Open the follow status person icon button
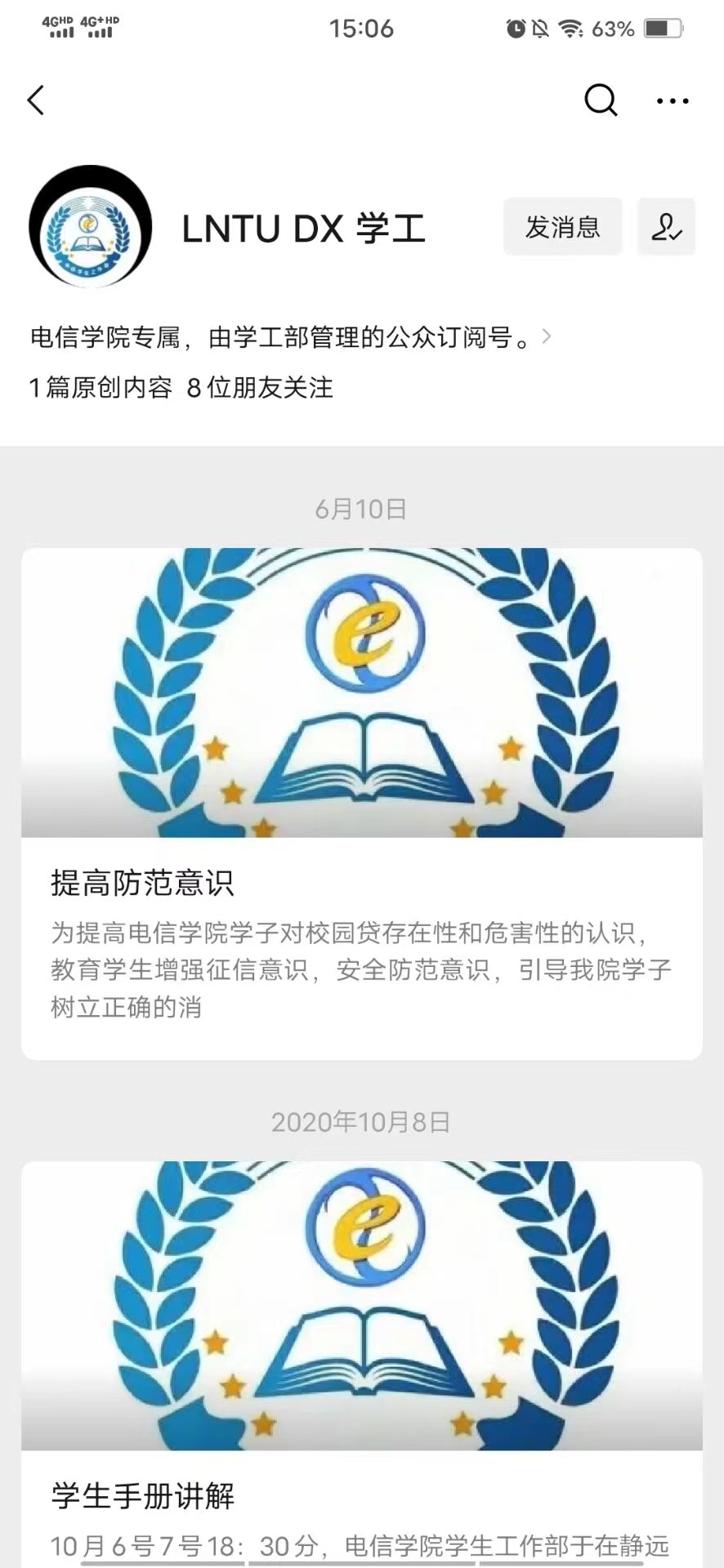The width and height of the screenshot is (724, 1568). [666, 227]
